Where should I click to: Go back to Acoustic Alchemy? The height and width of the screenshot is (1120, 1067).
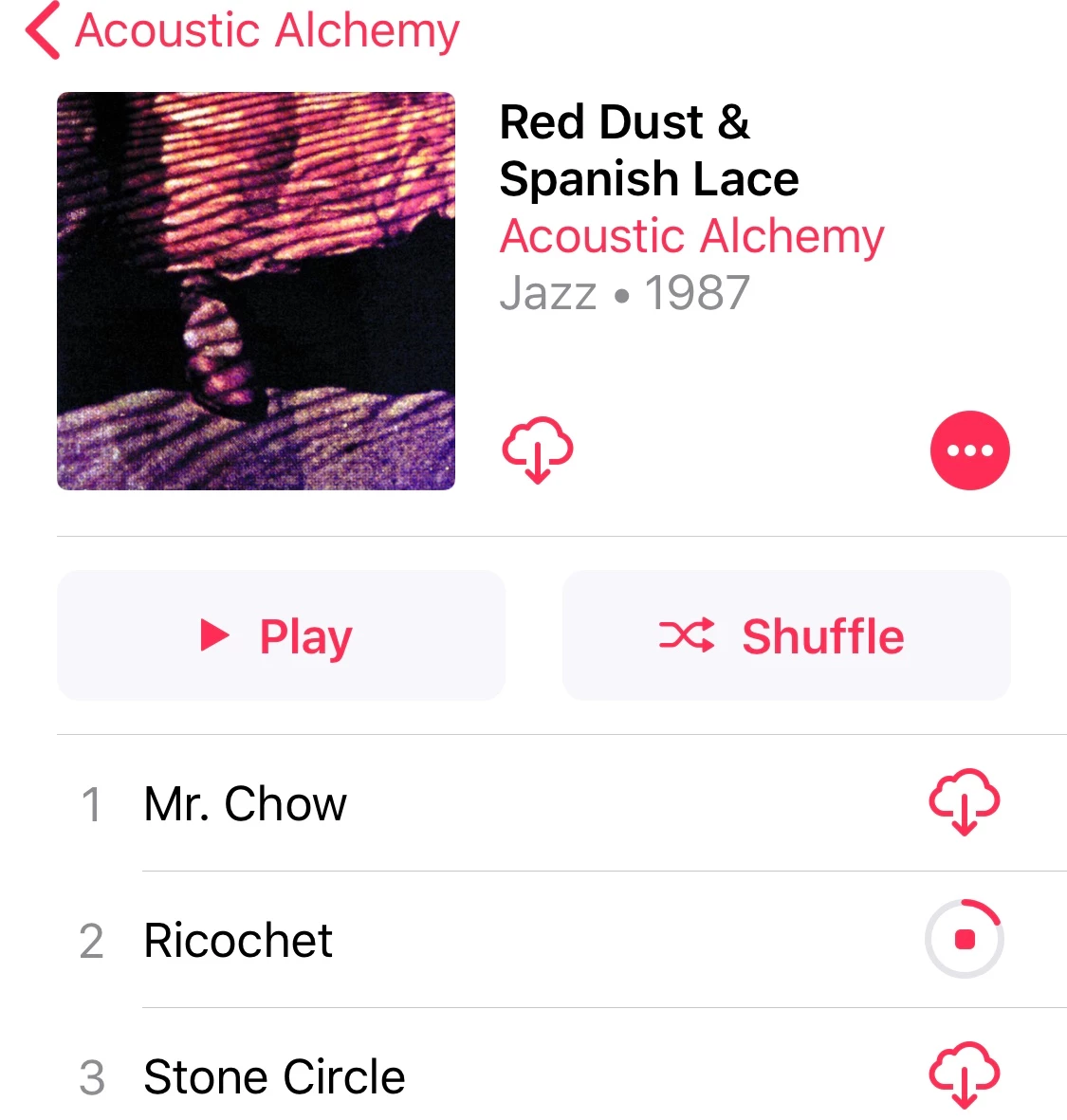click(242, 30)
